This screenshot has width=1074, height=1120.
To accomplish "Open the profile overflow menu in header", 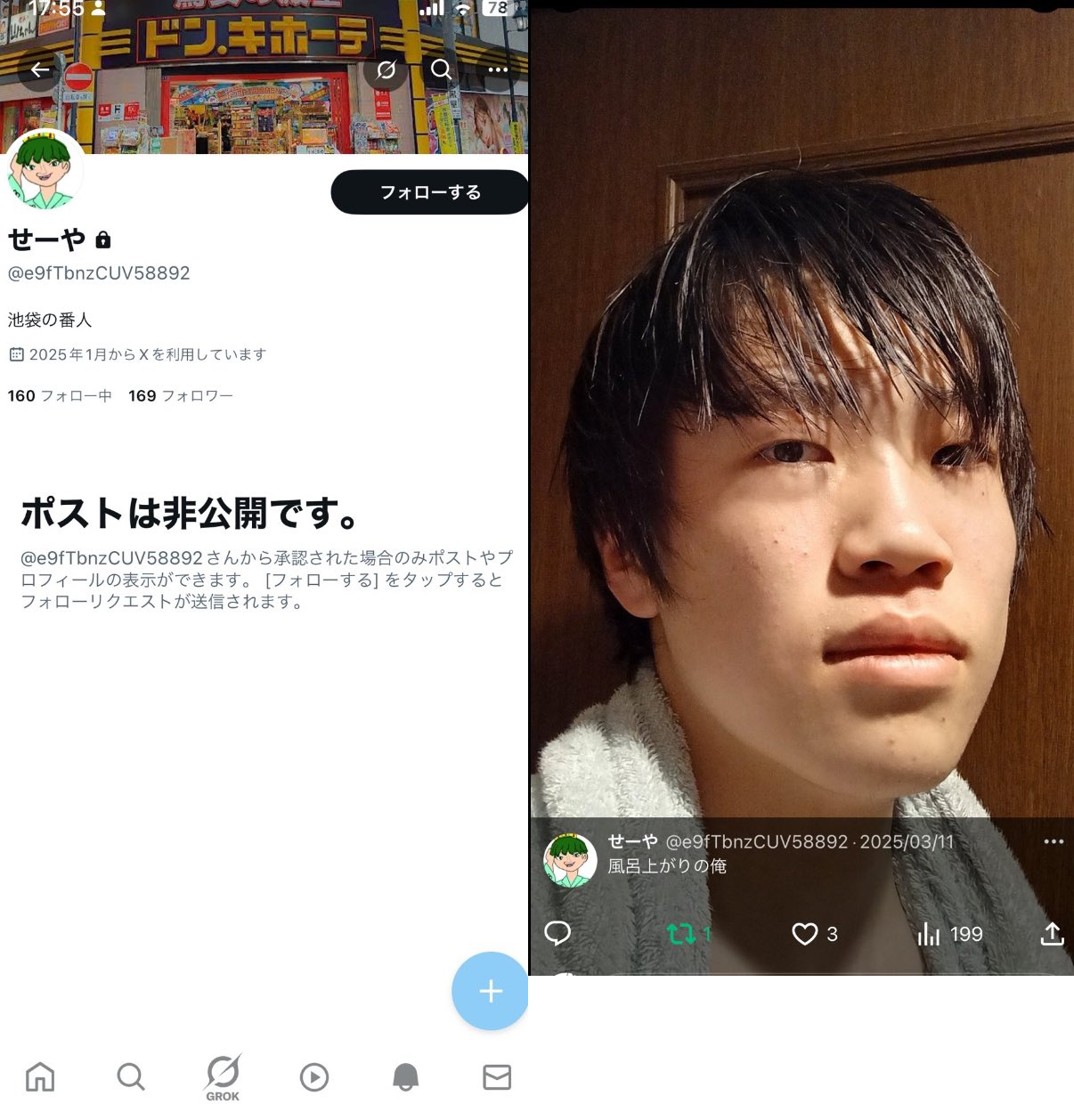I will tap(498, 69).
